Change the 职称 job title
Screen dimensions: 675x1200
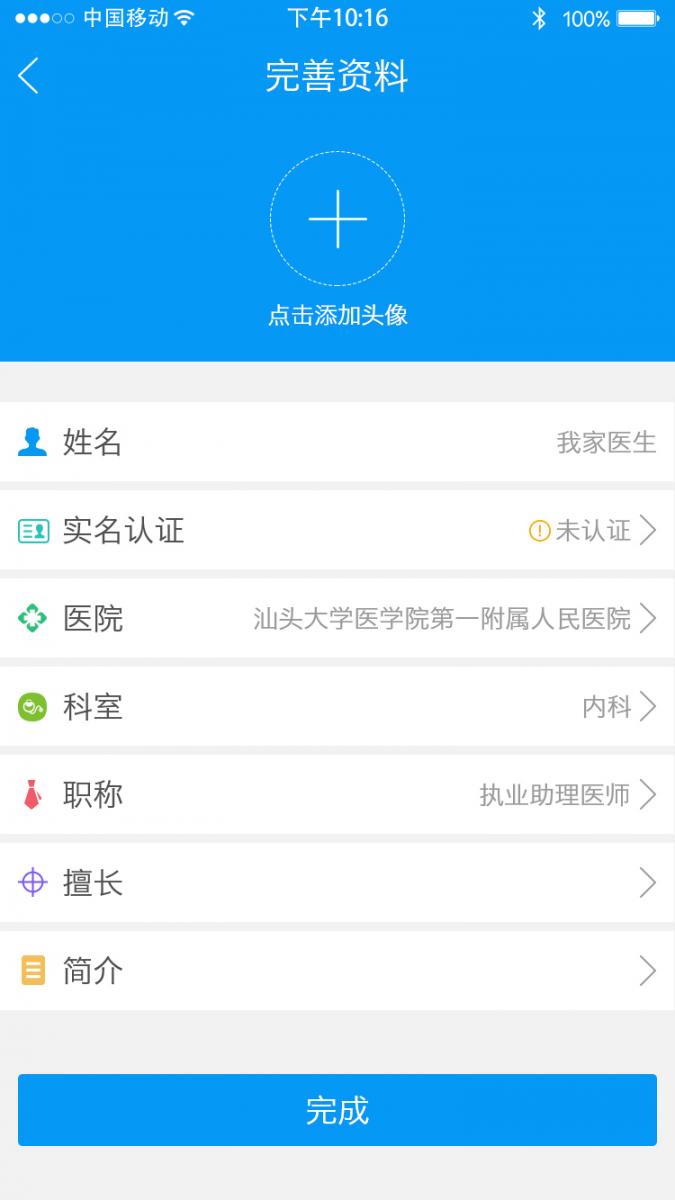(337, 794)
